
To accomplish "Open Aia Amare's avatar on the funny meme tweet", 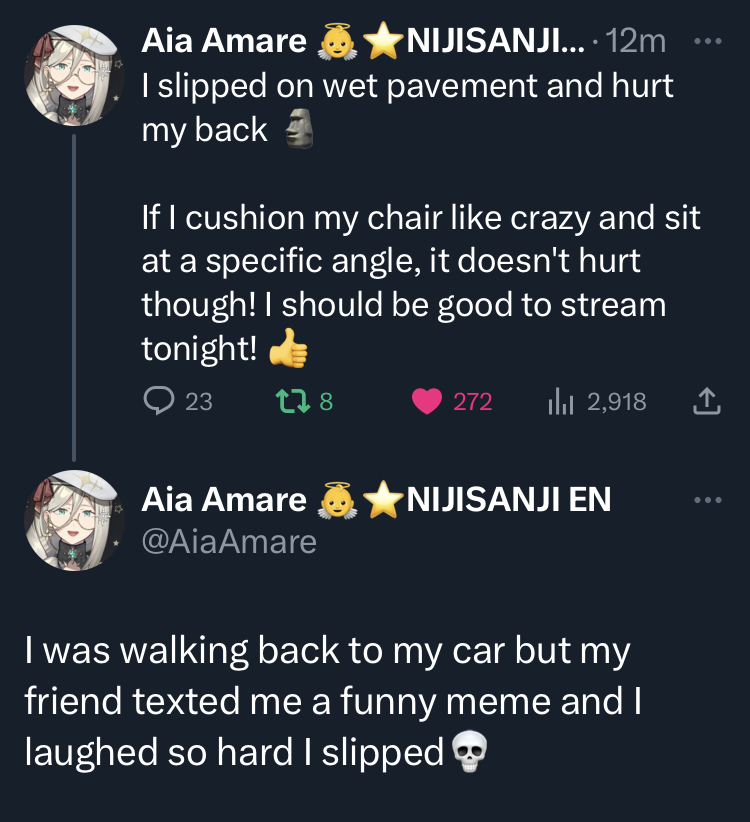I will [x=74, y=520].
